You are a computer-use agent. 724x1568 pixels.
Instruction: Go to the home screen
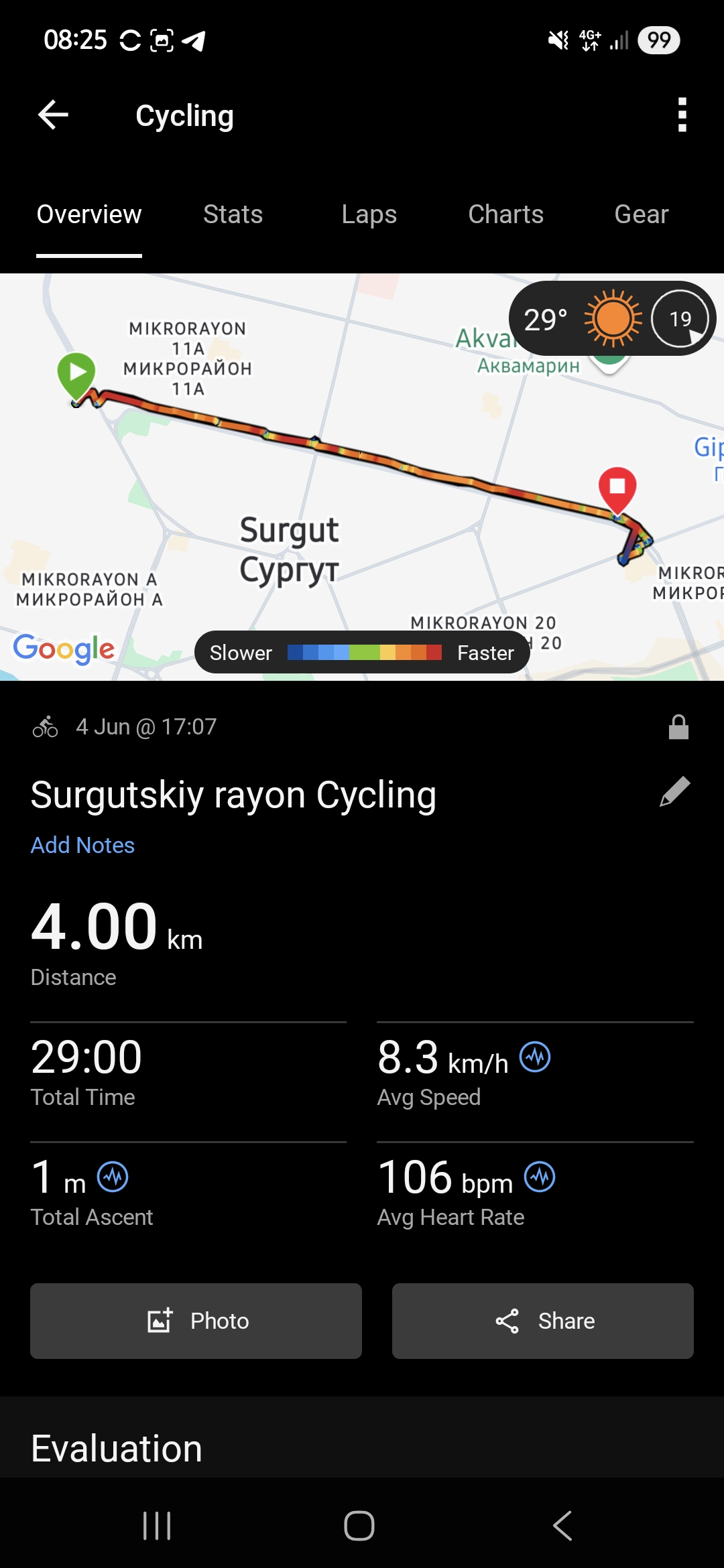(359, 1526)
